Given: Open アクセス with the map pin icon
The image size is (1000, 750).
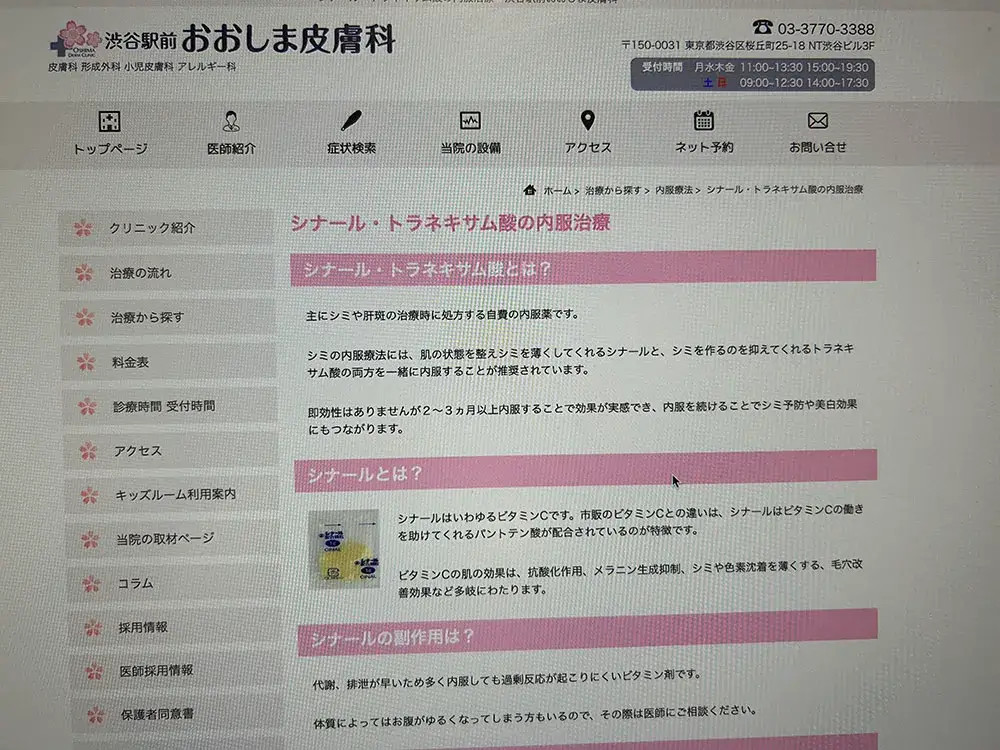Looking at the screenshot, I should click(587, 134).
